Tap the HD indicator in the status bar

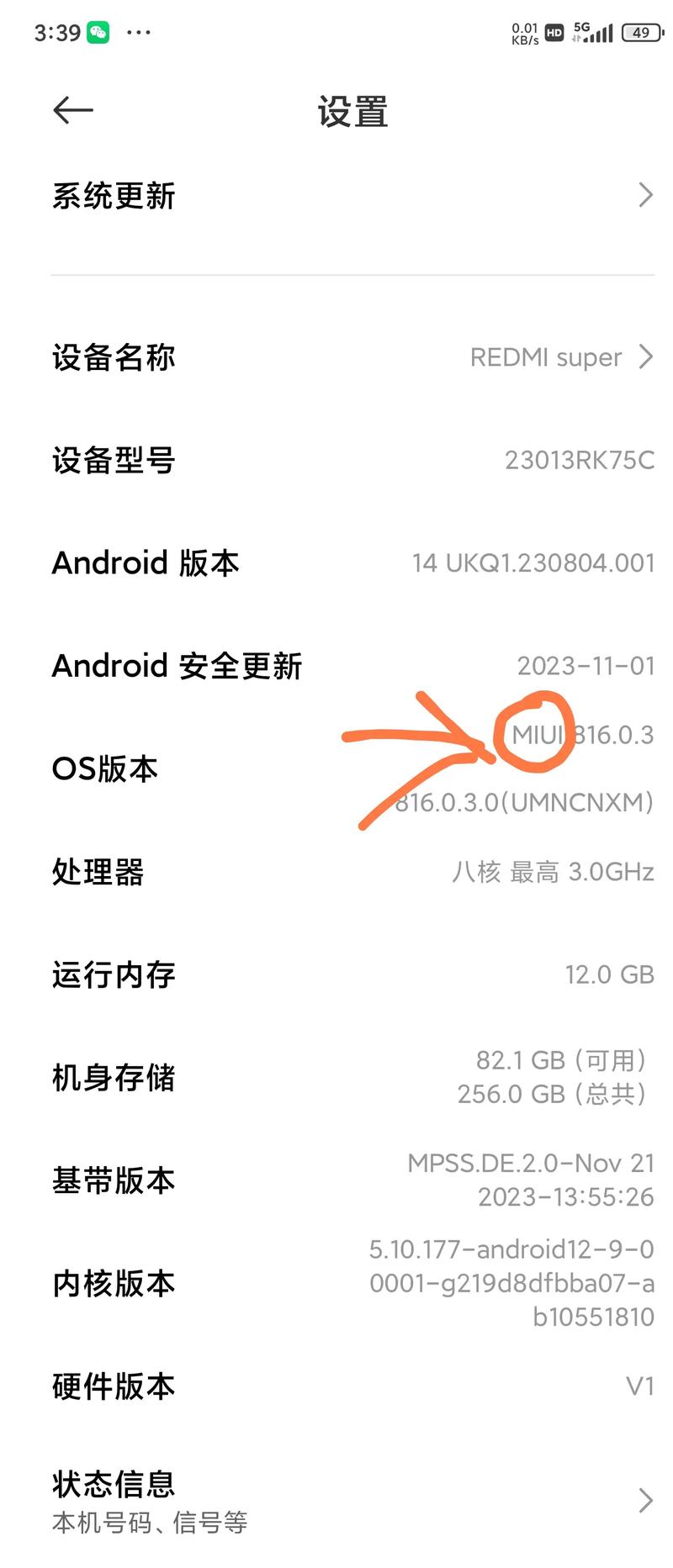pos(554,34)
